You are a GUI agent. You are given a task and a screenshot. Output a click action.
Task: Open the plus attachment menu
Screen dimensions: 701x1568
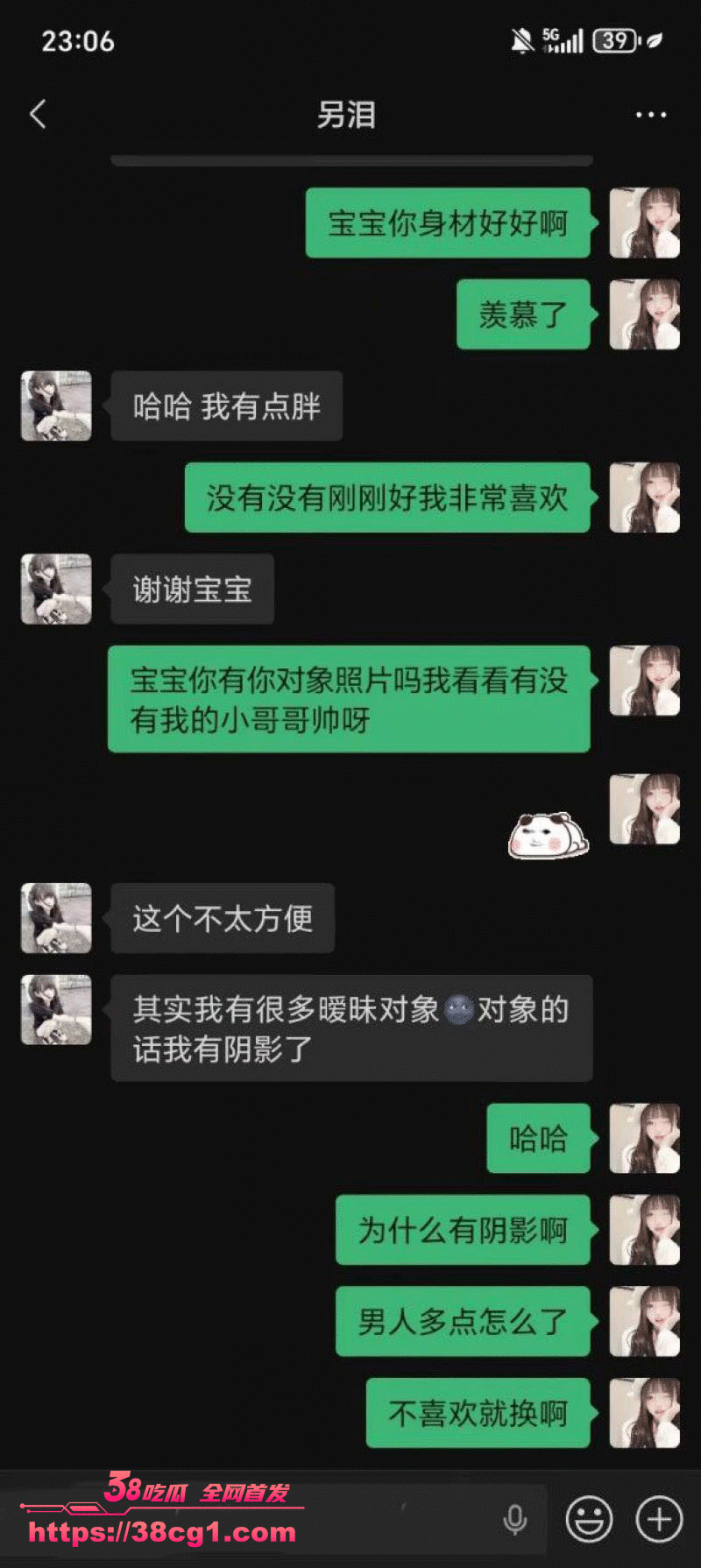pos(659,1519)
